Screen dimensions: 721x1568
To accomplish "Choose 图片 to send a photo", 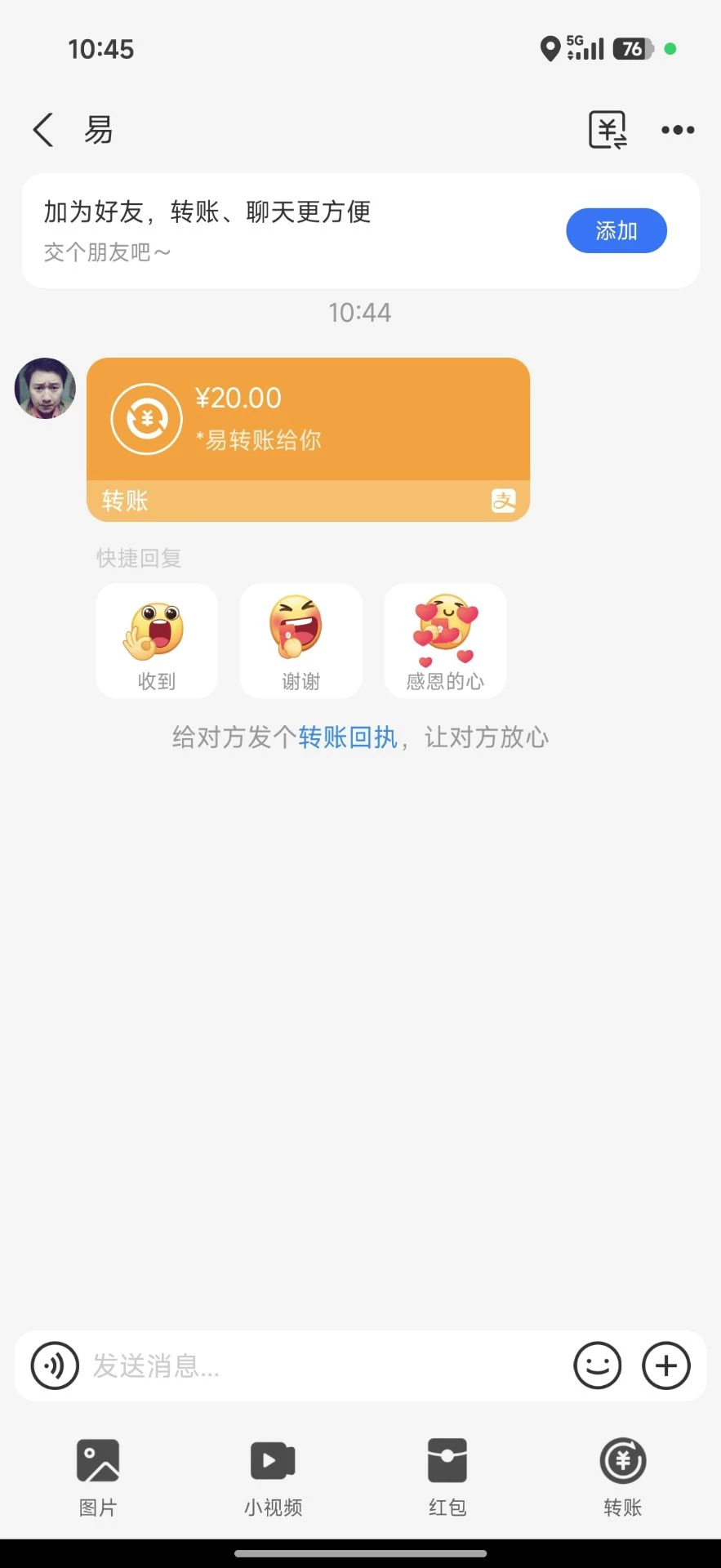I will [98, 1477].
